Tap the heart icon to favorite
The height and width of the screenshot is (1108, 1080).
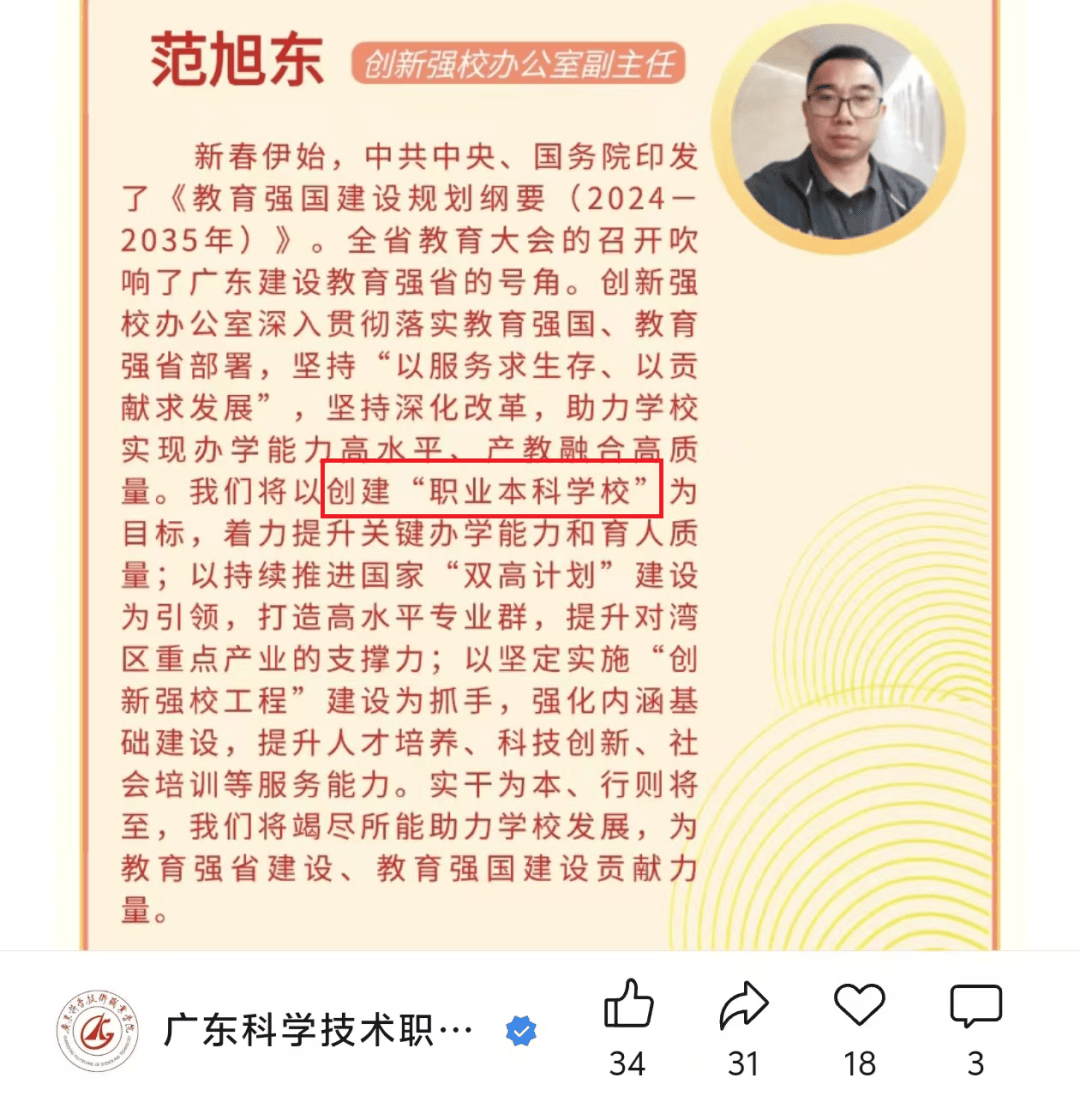(859, 1005)
